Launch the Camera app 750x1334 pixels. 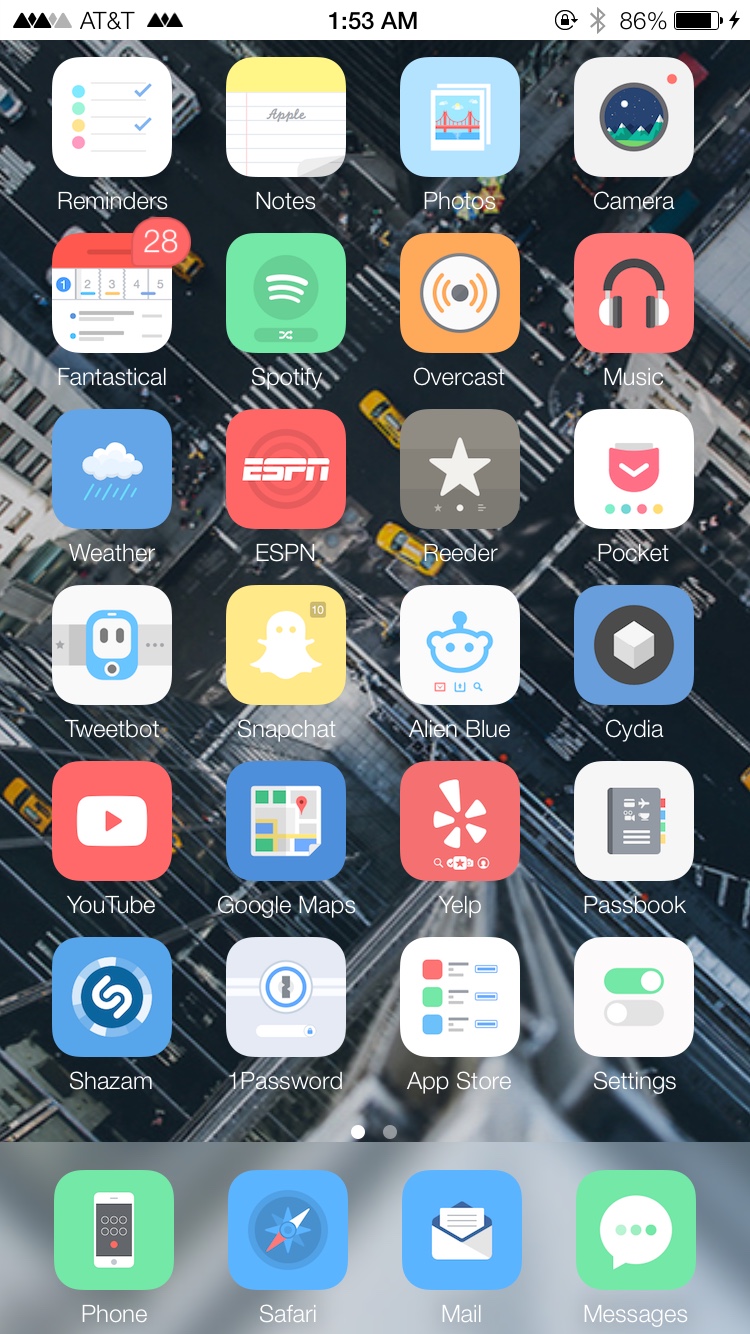click(x=634, y=117)
